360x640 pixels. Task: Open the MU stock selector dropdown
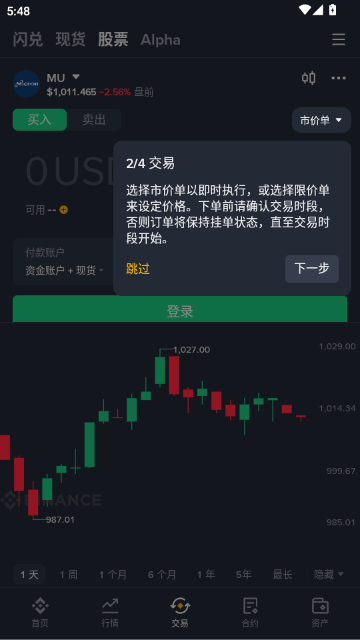pos(63,78)
